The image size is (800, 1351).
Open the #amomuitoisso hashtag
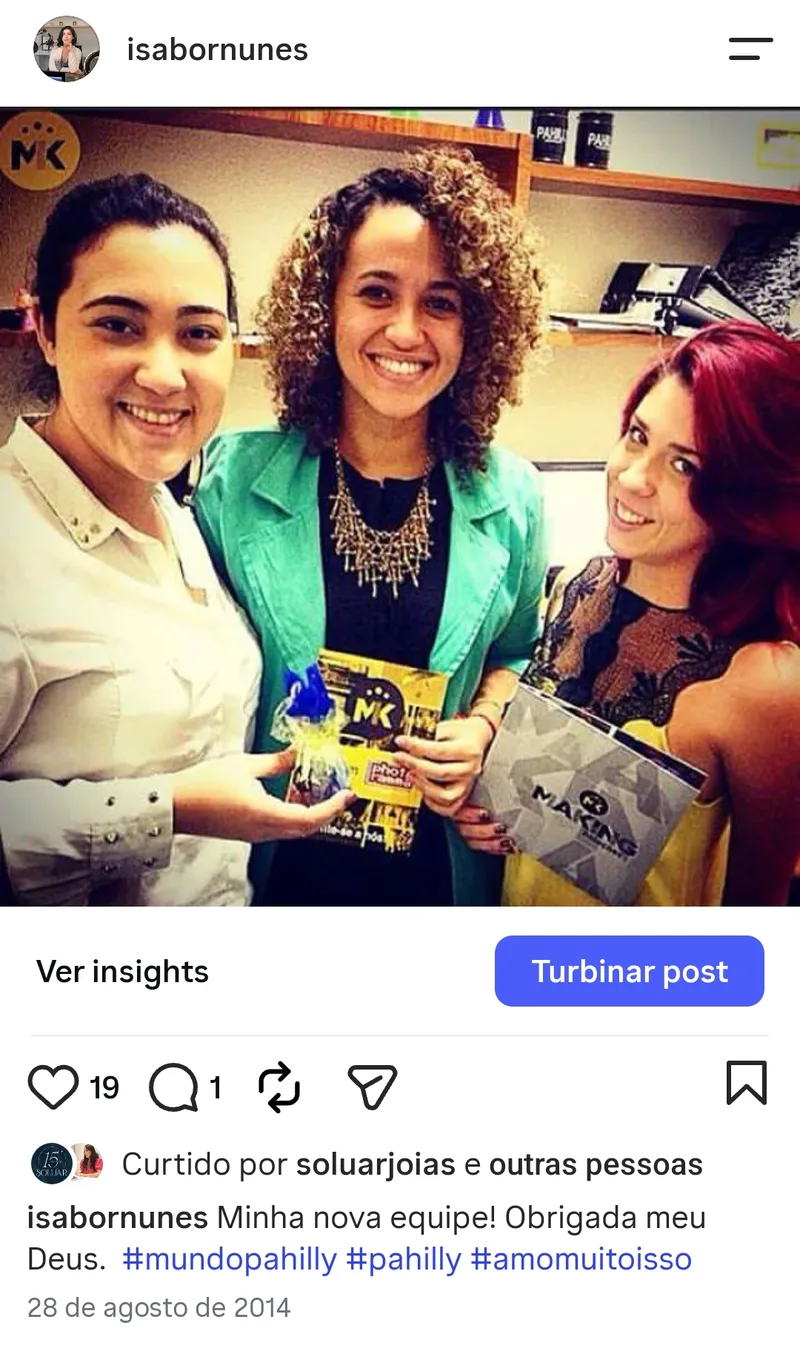click(x=581, y=1259)
